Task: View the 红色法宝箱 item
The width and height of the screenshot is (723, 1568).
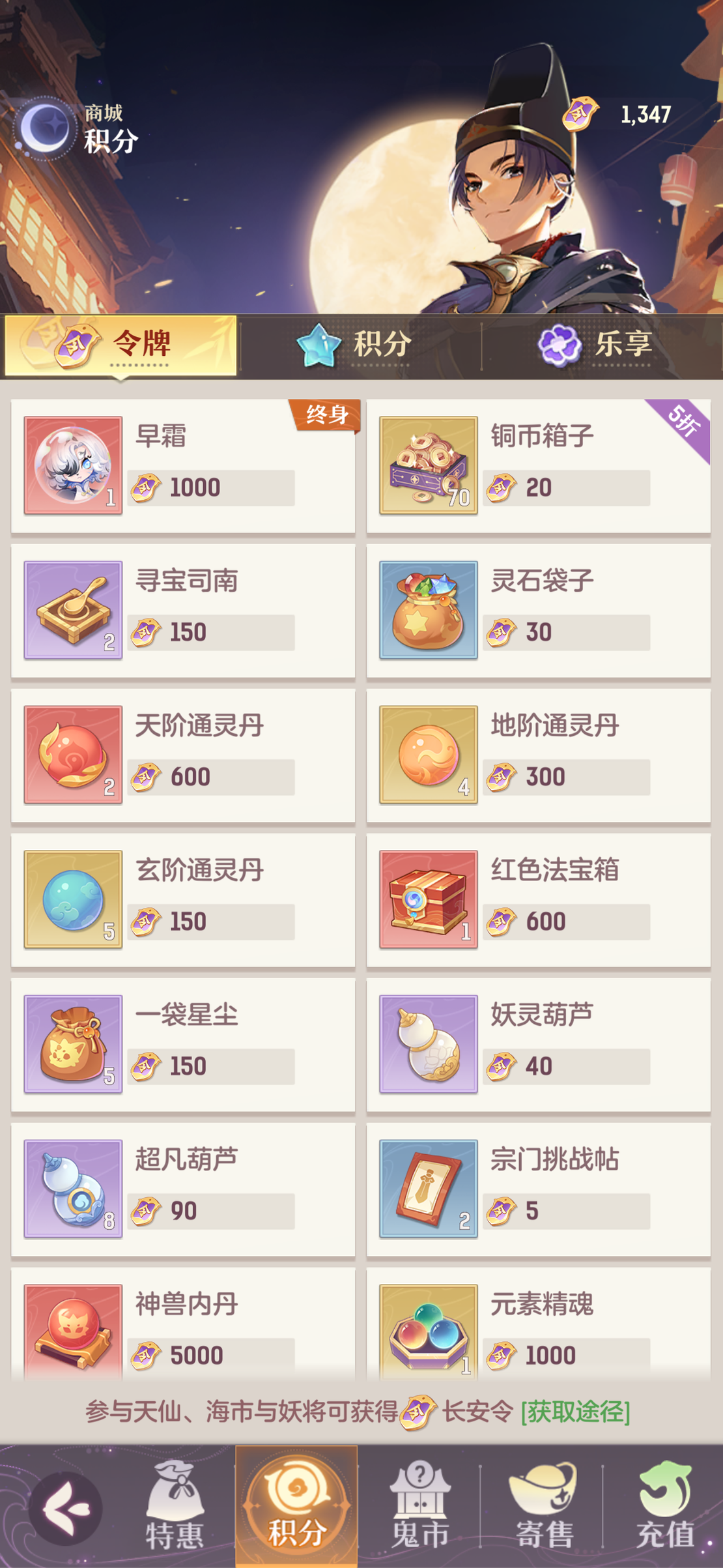Action: pos(538,900)
